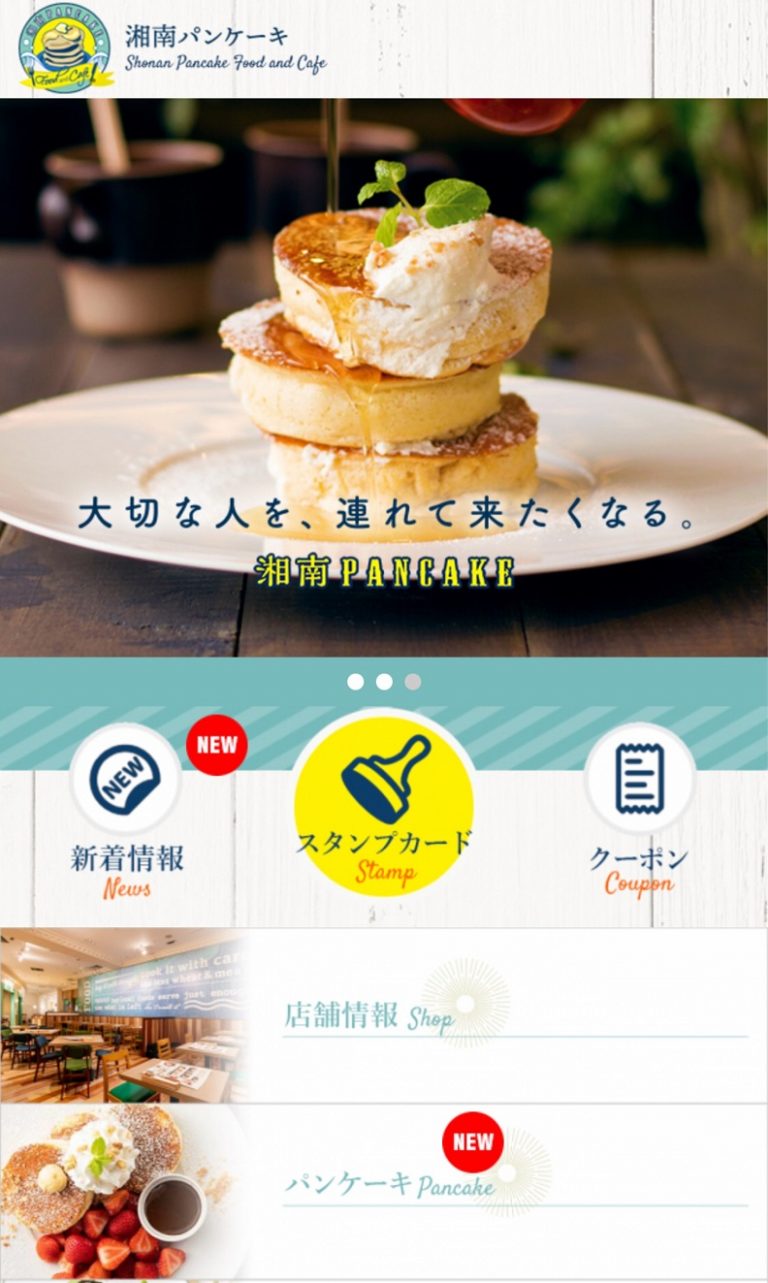Open 店舗情報 Shop information

click(384, 1015)
